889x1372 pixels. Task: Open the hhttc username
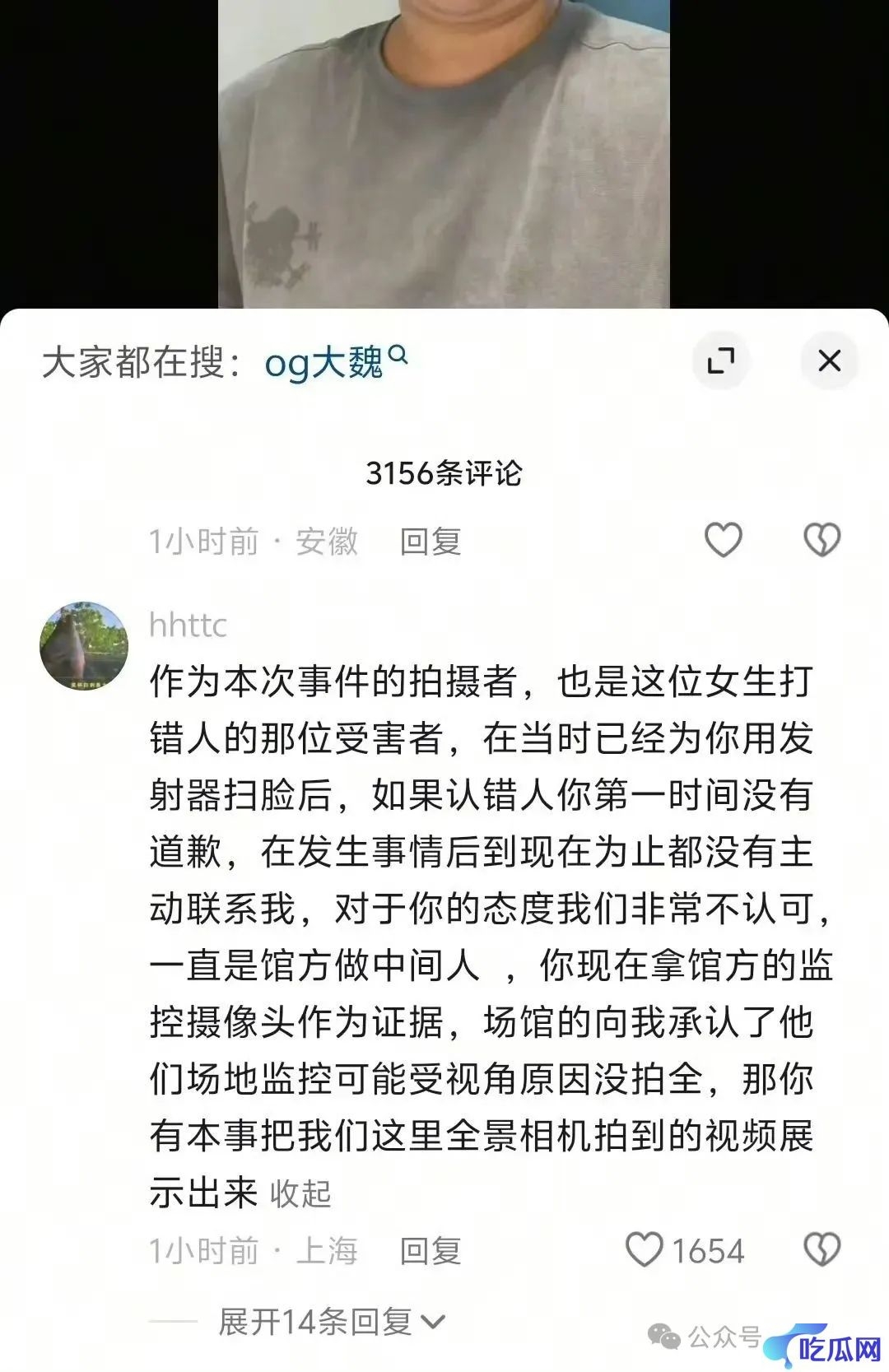coord(188,626)
